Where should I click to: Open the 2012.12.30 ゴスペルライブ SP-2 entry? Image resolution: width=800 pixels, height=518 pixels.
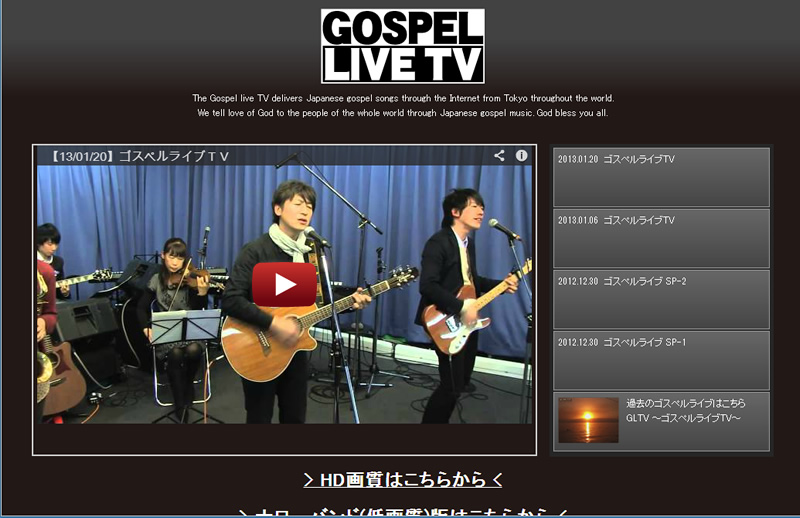click(661, 299)
